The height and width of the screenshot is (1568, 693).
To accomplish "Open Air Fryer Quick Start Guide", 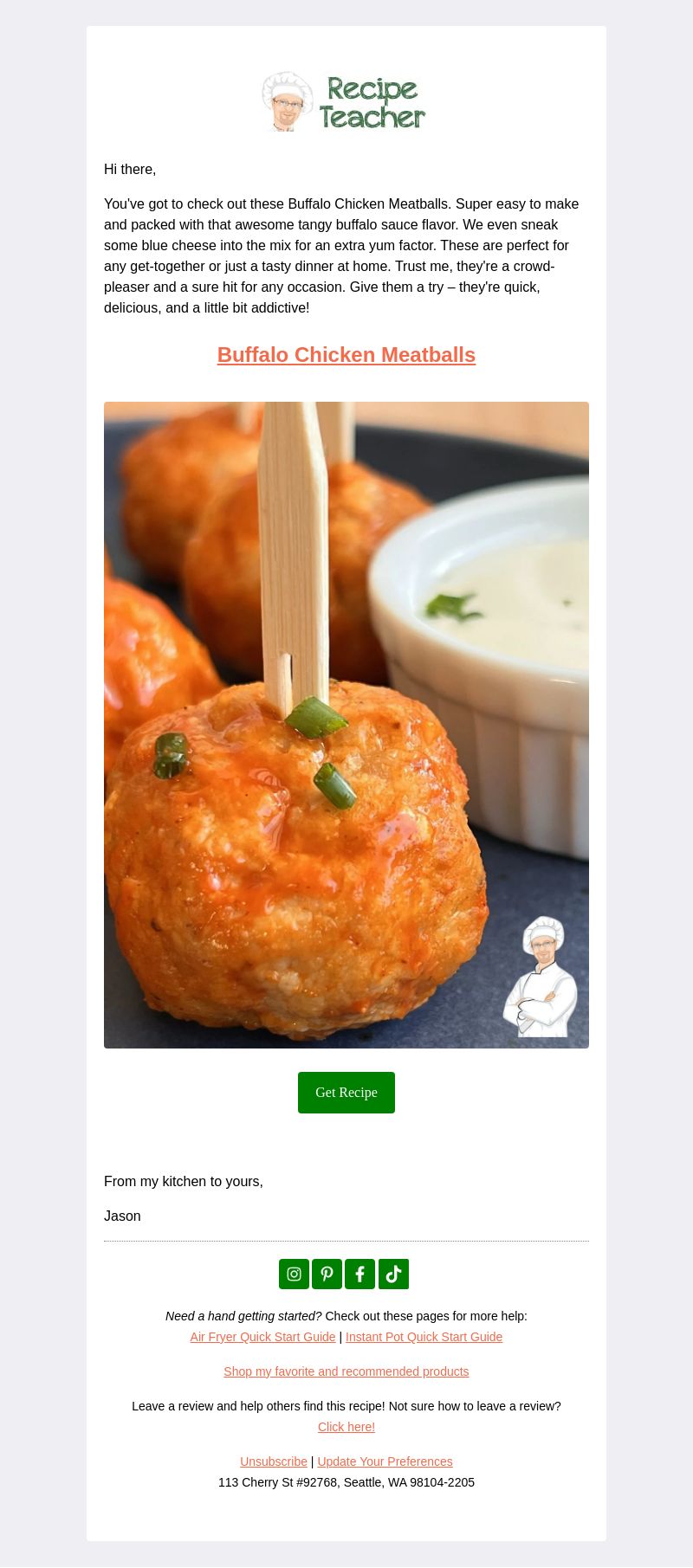I will (x=262, y=1337).
